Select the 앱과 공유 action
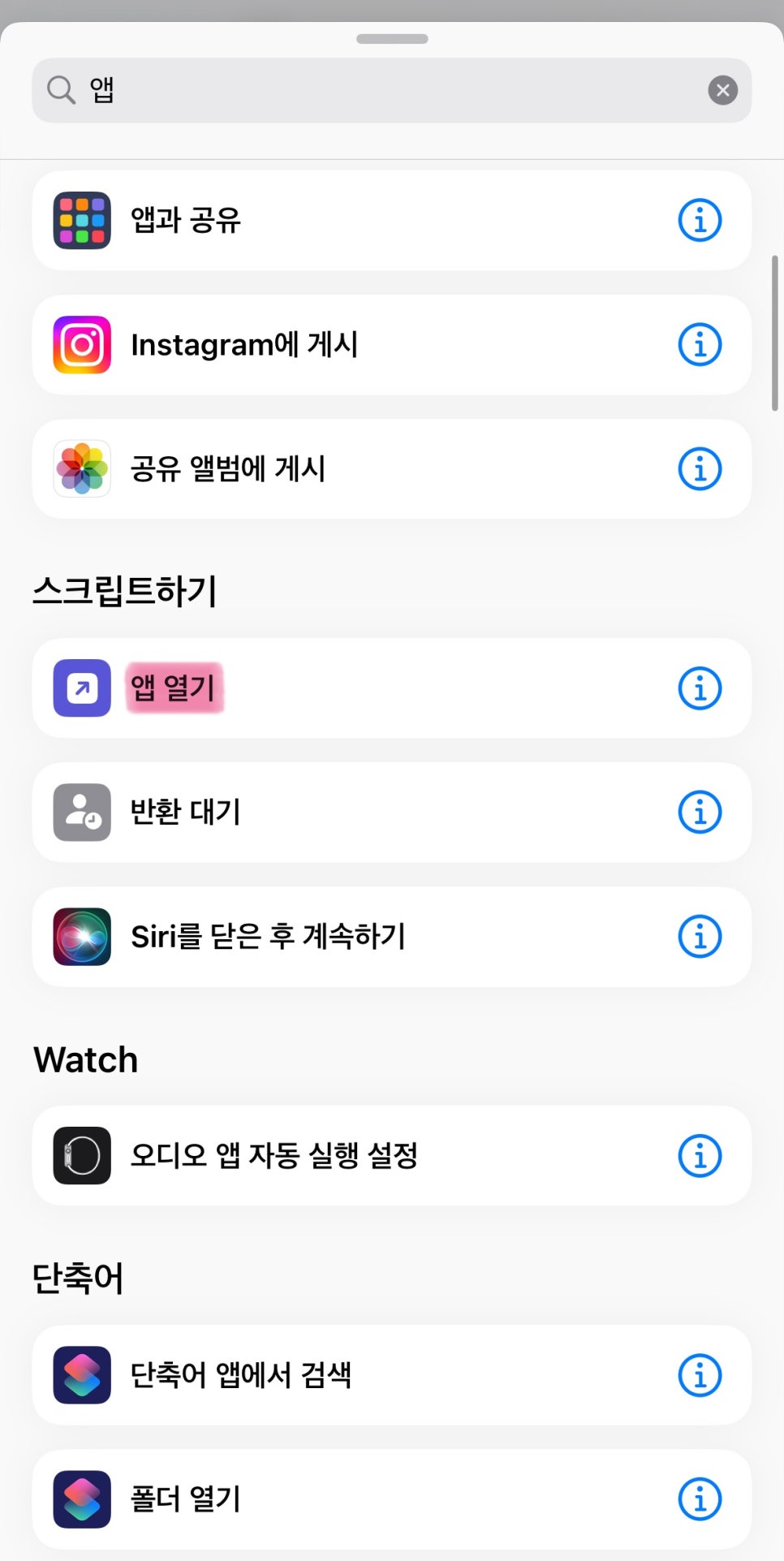This screenshot has width=784, height=1561. coord(391,220)
